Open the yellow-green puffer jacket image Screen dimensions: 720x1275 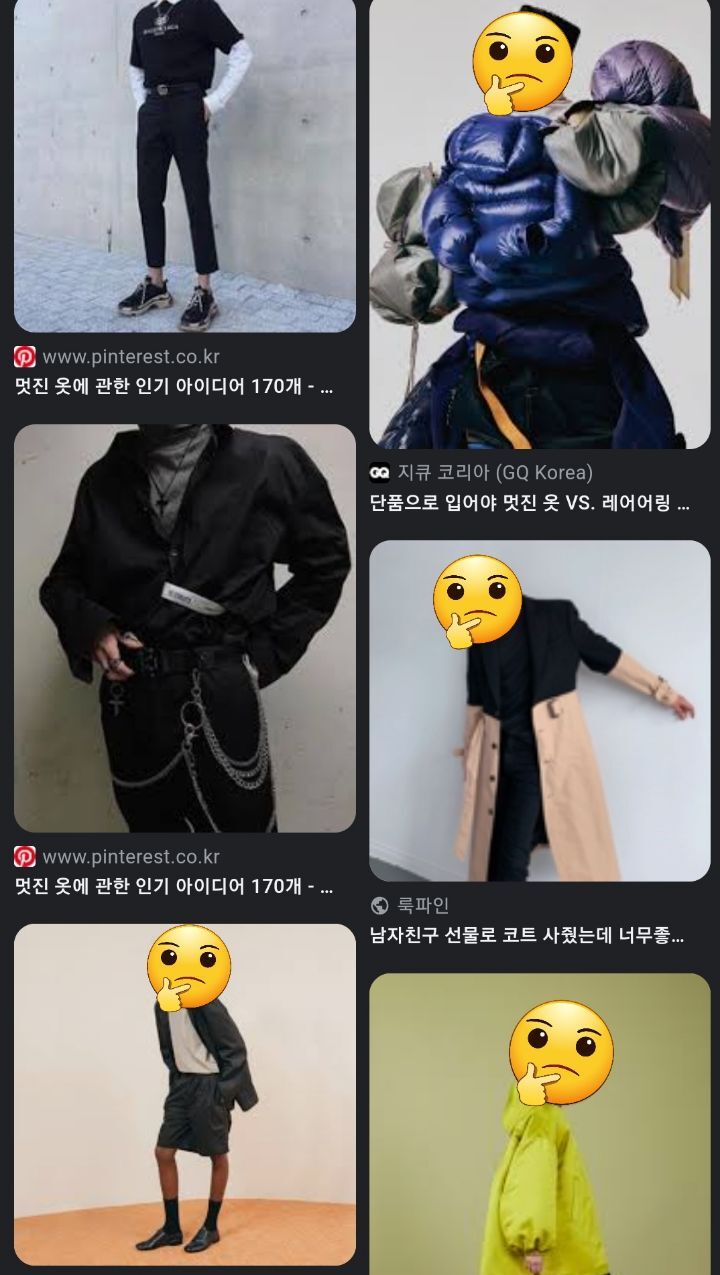pos(540,1124)
